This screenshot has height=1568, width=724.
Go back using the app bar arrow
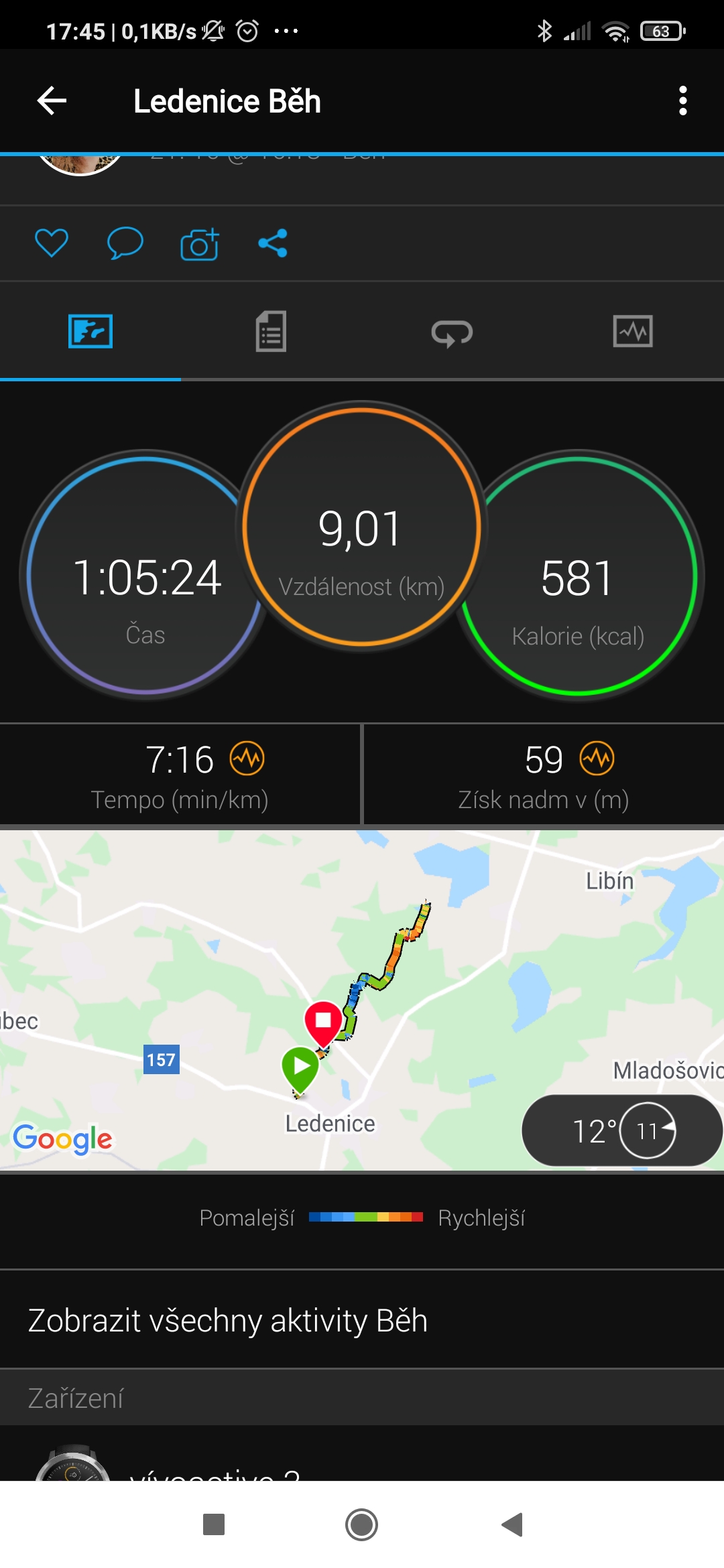tap(52, 101)
